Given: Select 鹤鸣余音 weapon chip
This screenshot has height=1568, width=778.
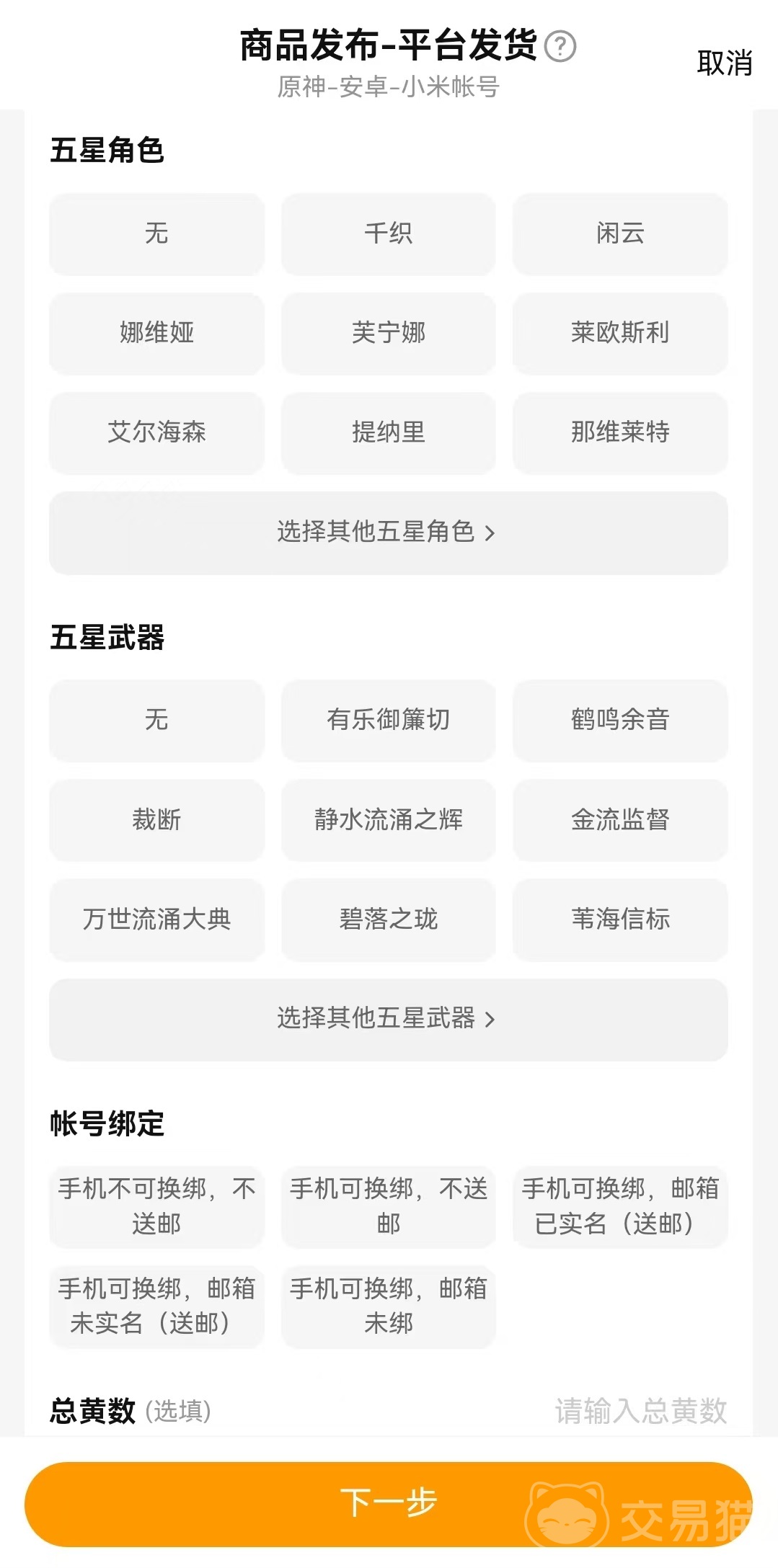Looking at the screenshot, I should pos(620,720).
